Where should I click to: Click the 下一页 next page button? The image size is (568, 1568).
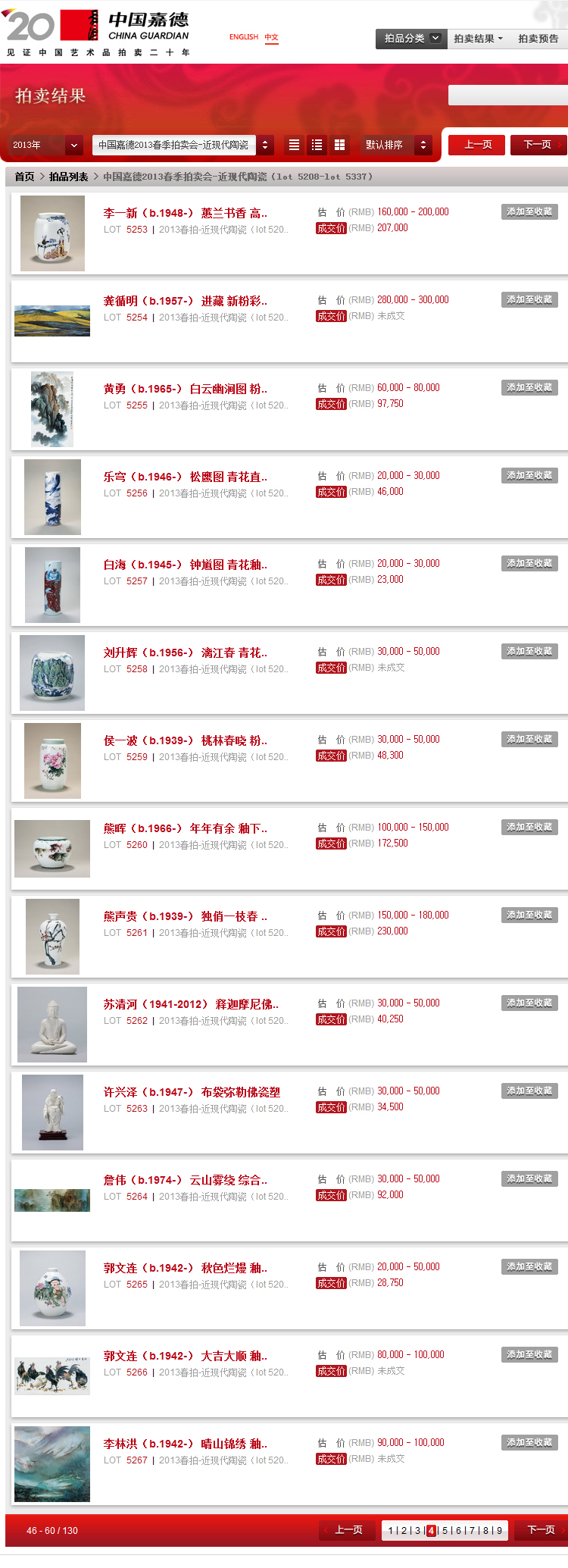click(x=539, y=144)
